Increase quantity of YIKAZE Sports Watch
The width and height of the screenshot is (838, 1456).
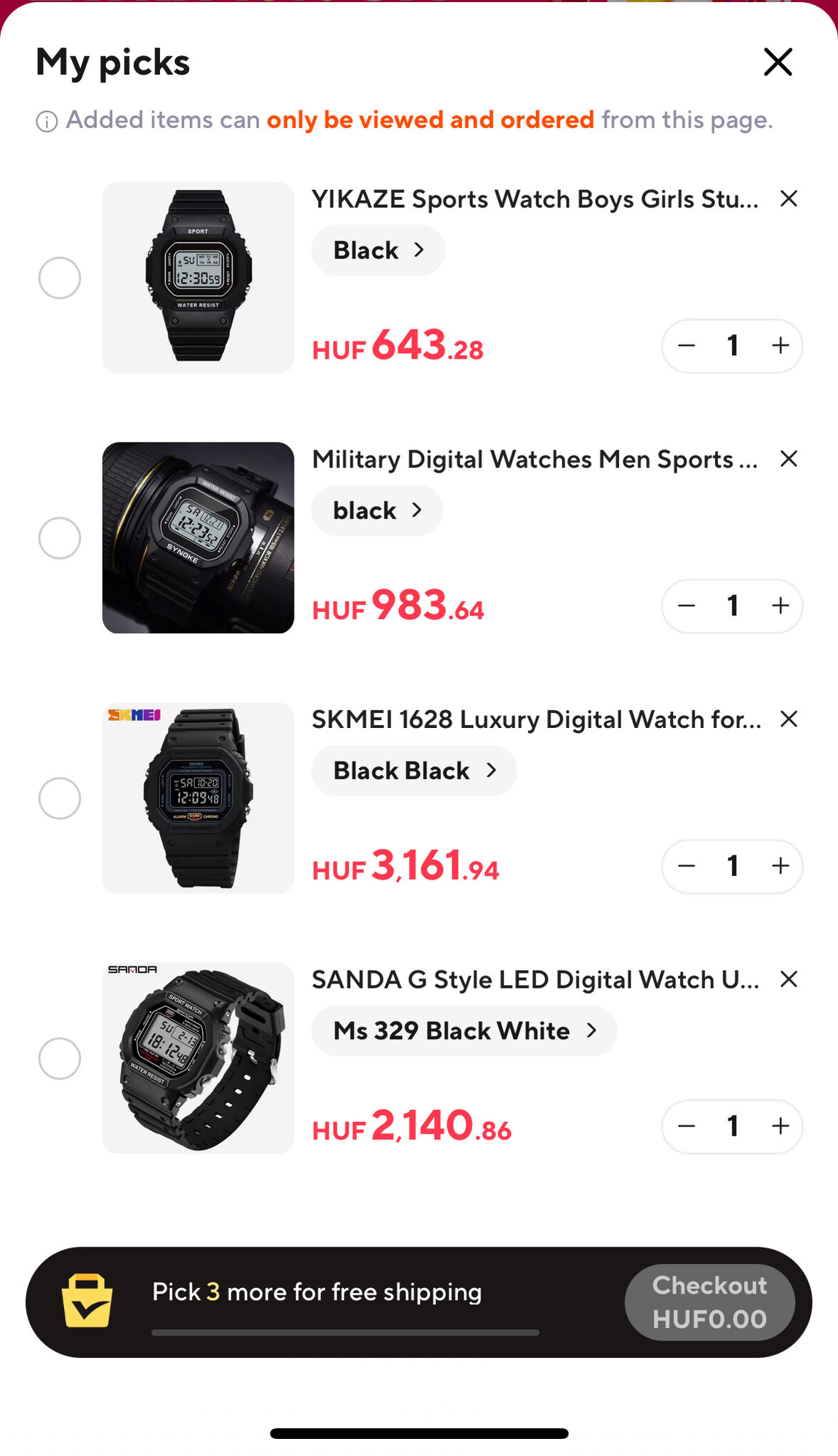pos(780,346)
